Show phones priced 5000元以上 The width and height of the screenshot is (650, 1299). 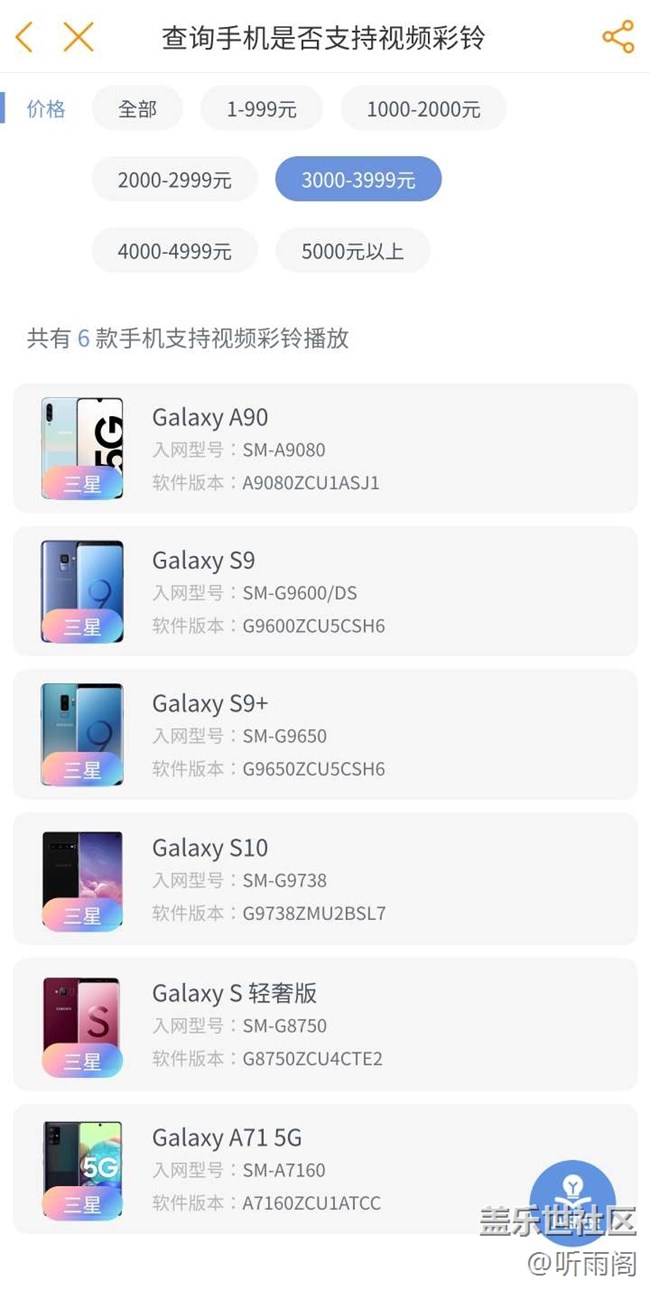click(x=352, y=251)
